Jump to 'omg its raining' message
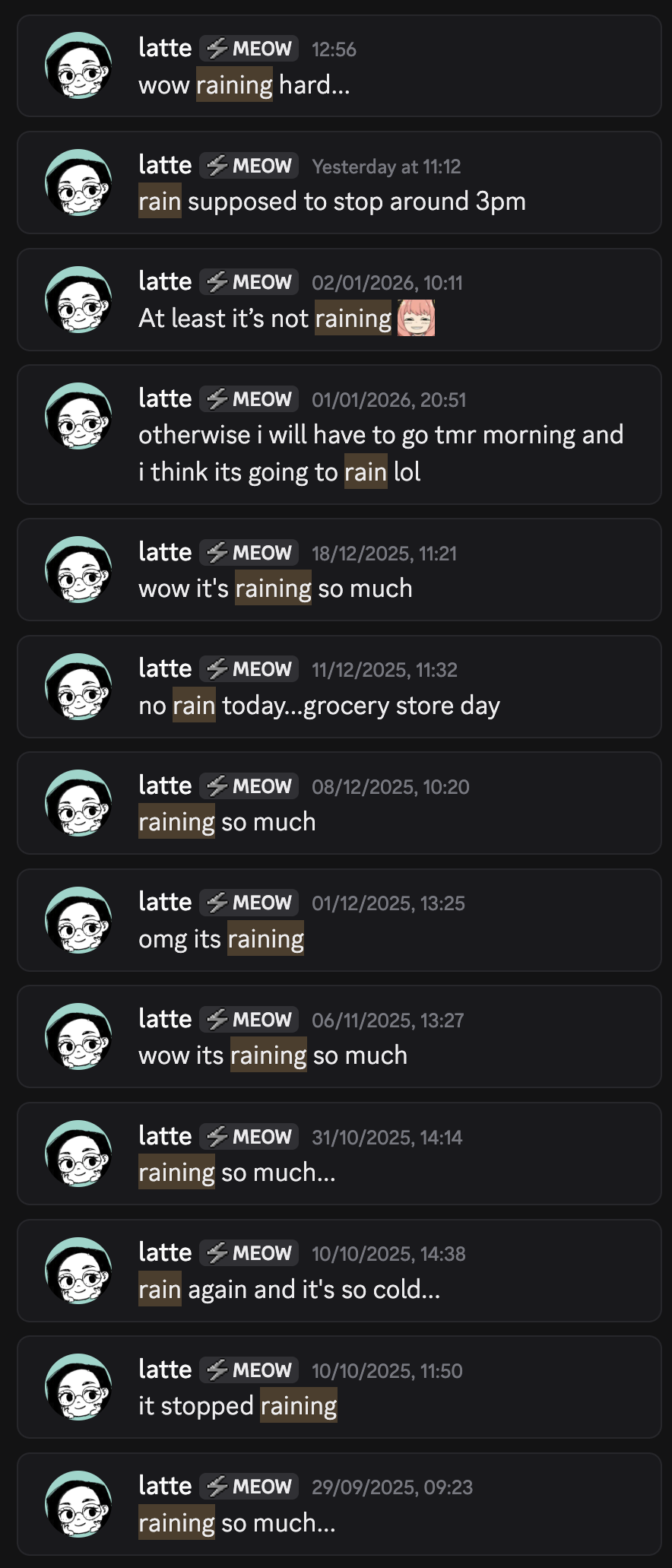The image size is (672, 1568). (339, 921)
